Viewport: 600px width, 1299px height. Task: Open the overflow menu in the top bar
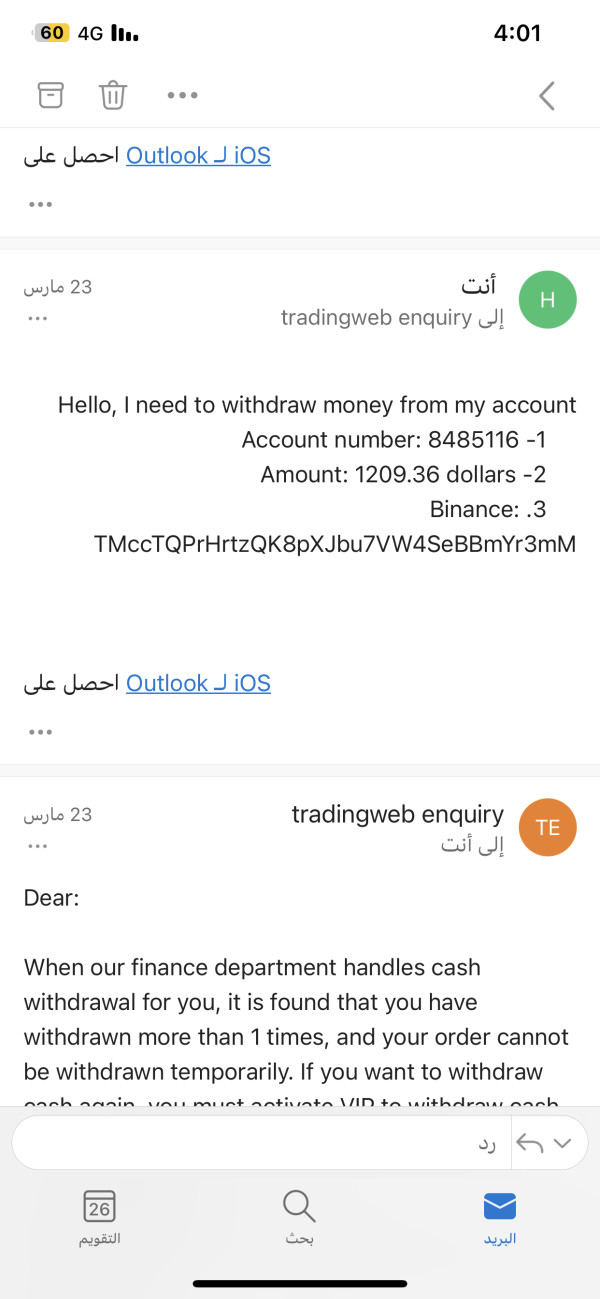[183, 95]
